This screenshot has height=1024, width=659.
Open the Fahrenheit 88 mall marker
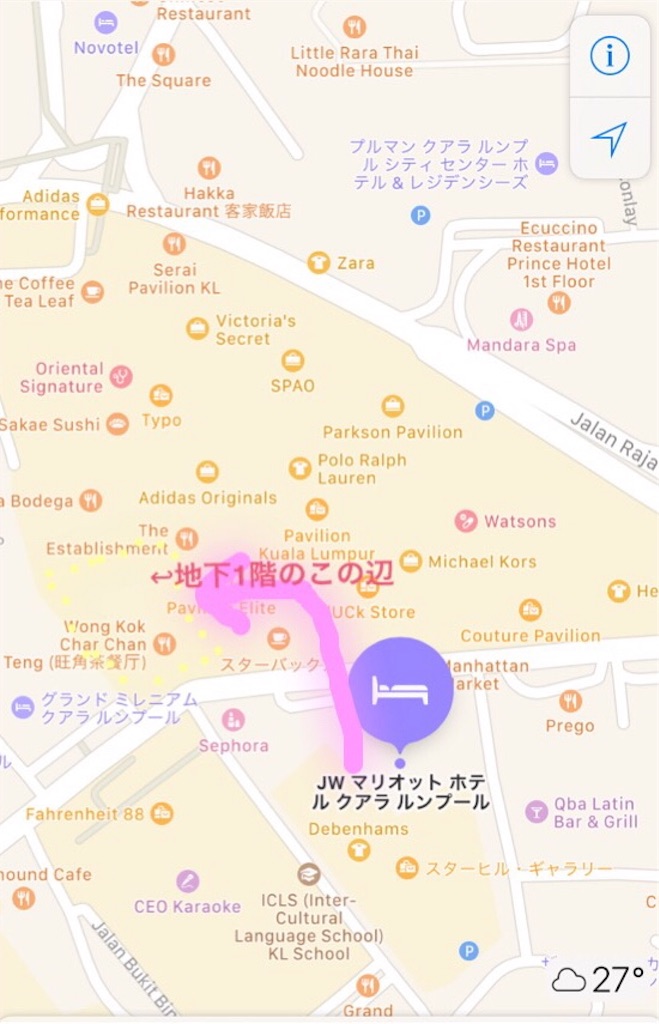(x=162, y=814)
